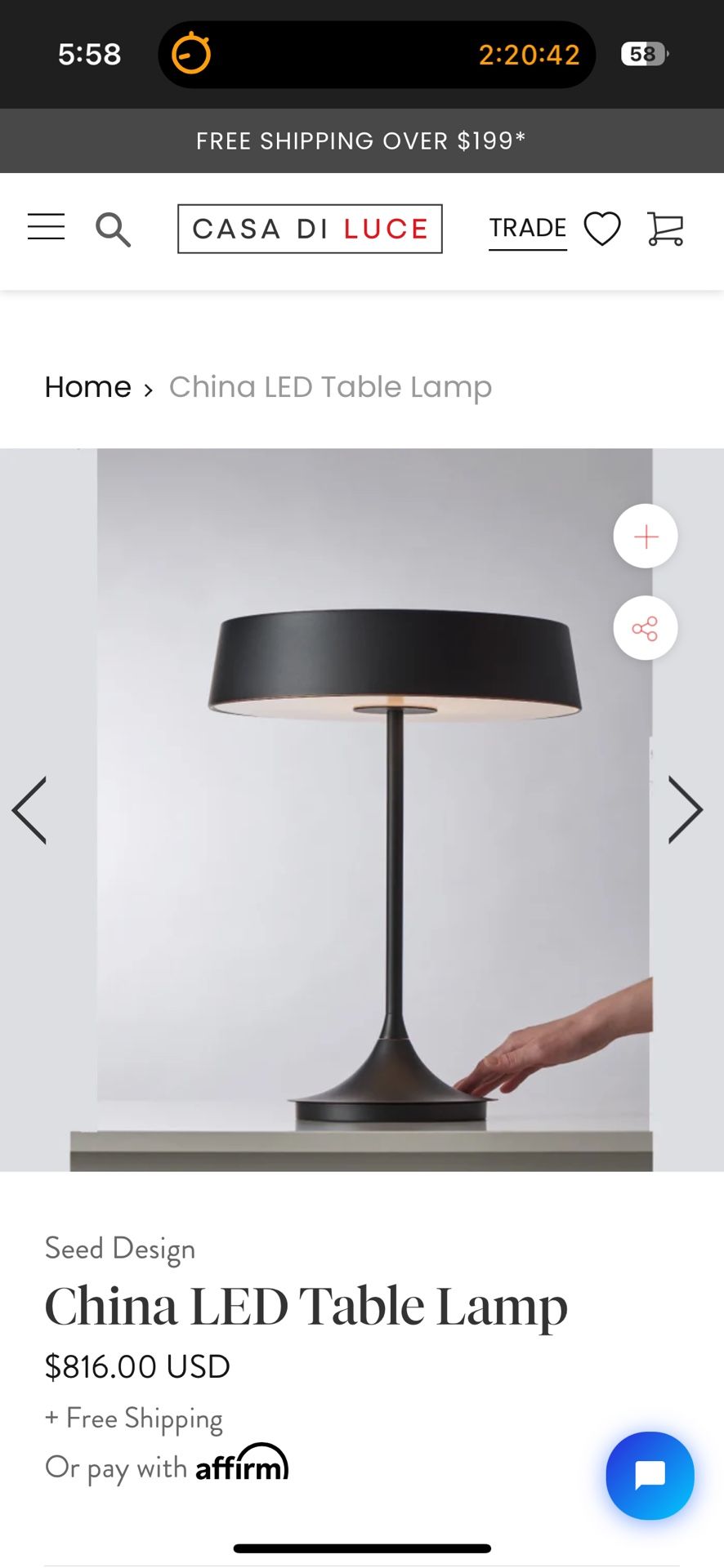Open the chat support bubble

(650, 1475)
